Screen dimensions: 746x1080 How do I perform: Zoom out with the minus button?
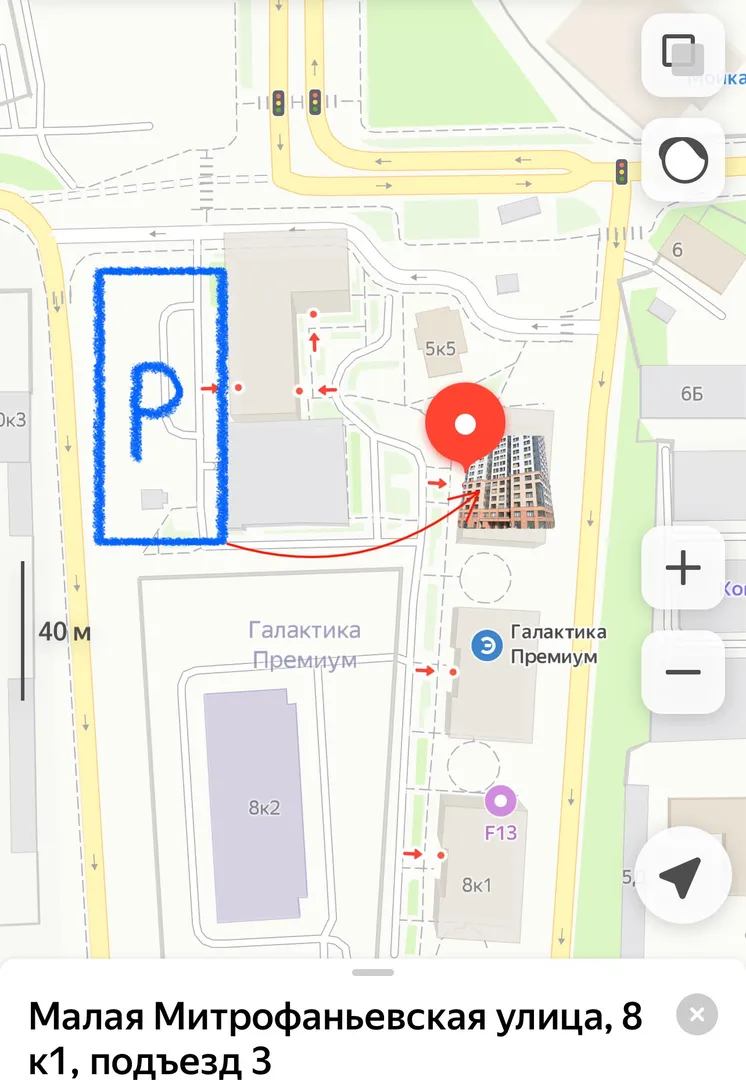(x=683, y=671)
